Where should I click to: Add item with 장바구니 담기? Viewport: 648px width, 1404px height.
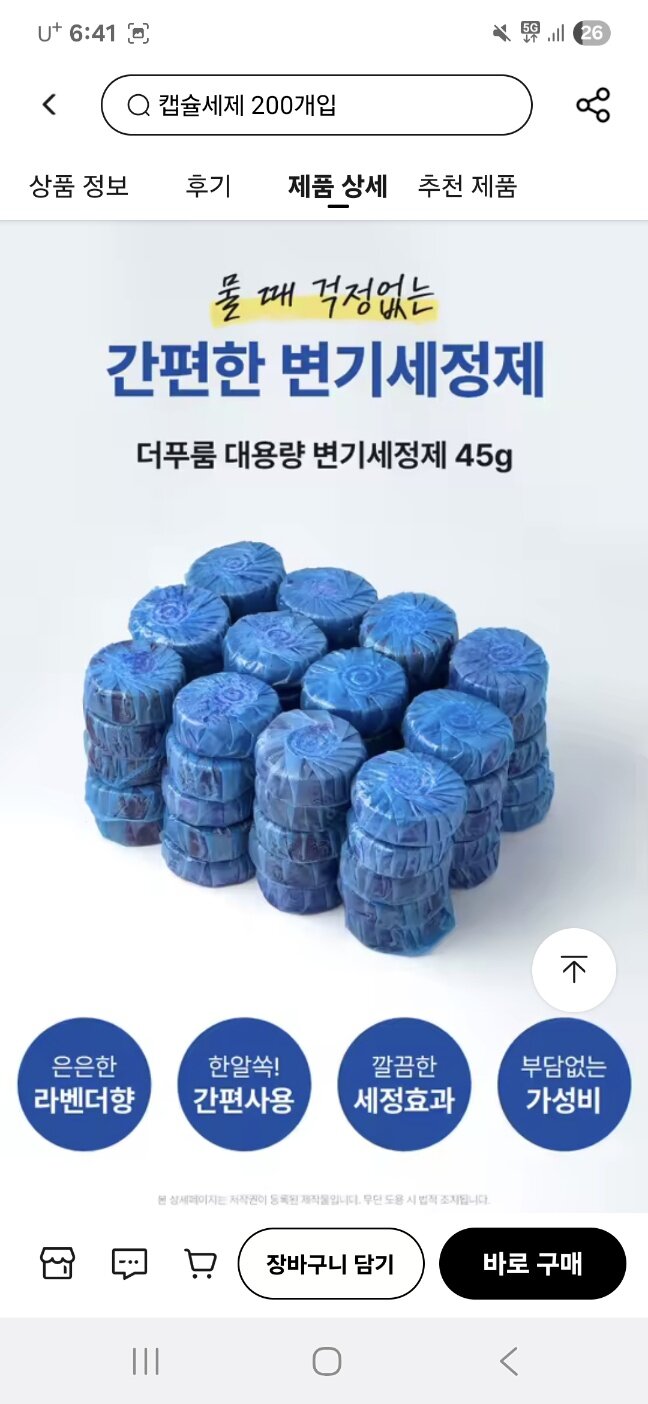click(331, 1264)
